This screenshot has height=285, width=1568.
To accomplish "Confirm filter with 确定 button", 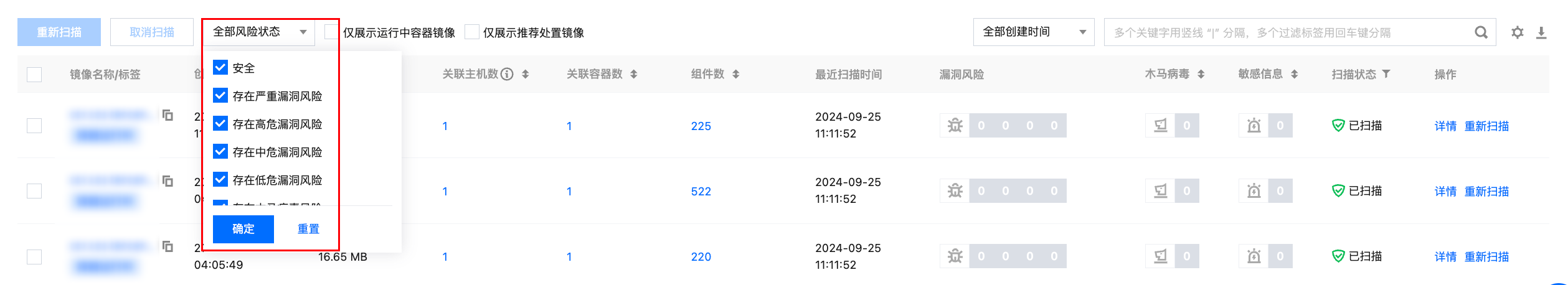I will (x=243, y=229).
